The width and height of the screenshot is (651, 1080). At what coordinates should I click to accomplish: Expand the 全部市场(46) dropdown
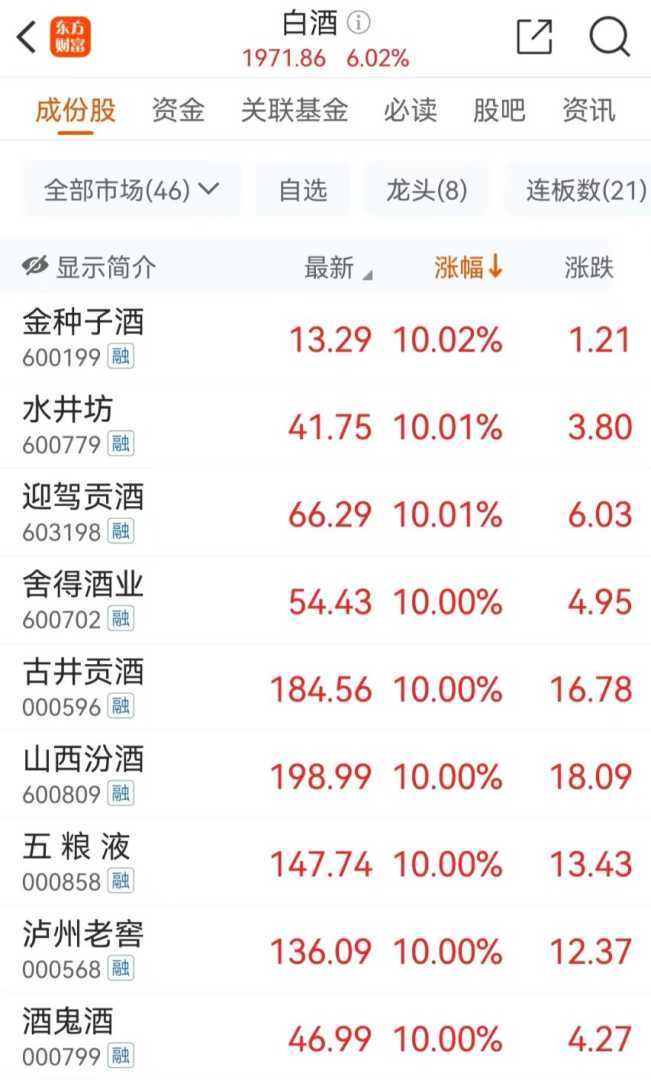click(131, 190)
